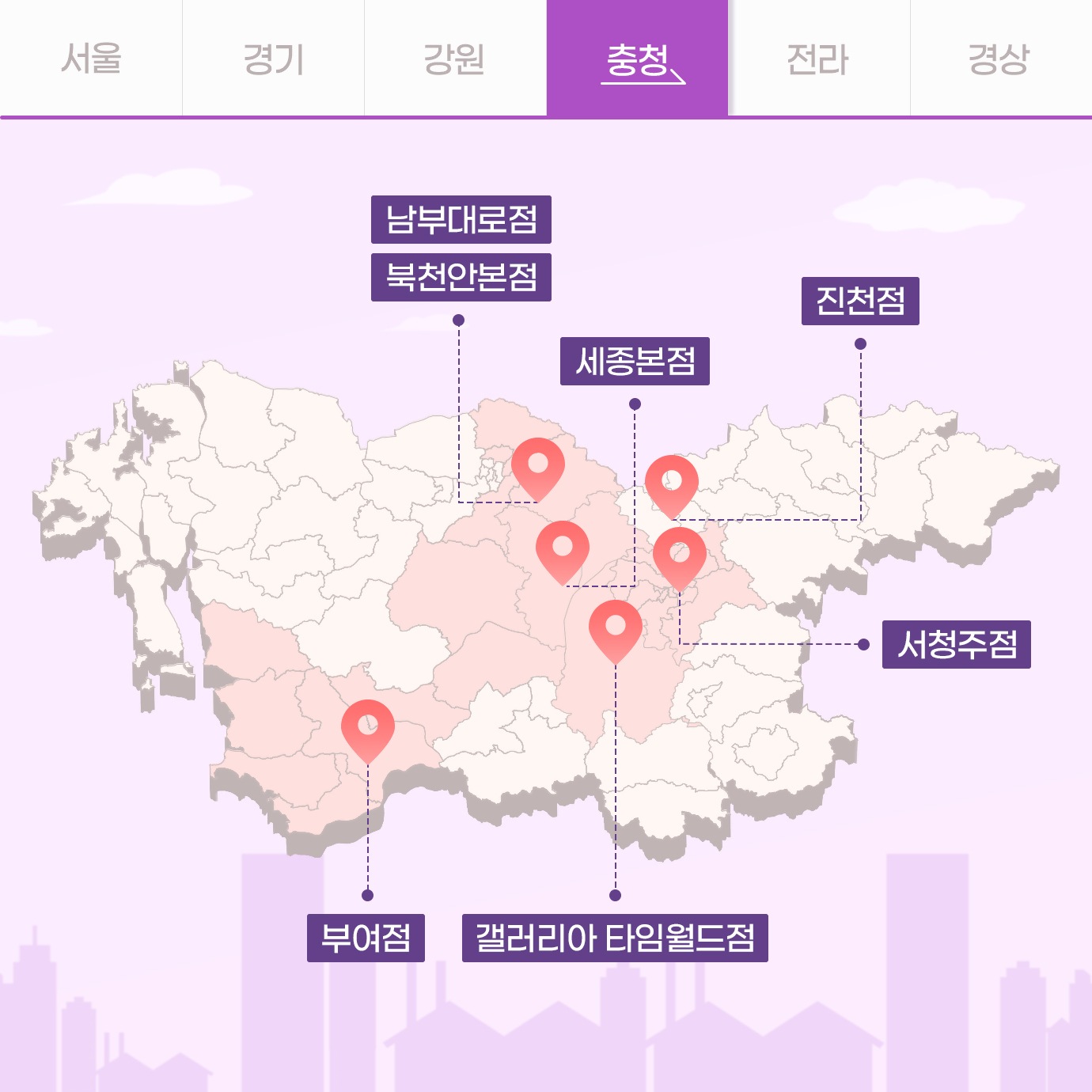Select the 세종본점 store label
This screenshot has height=1092, width=1092.
pos(635,362)
